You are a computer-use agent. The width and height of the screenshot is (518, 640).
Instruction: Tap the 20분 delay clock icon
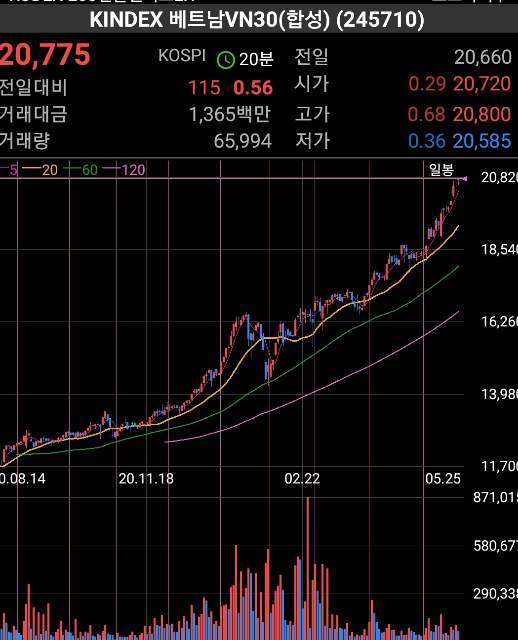pyautogui.click(x=225, y=60)
